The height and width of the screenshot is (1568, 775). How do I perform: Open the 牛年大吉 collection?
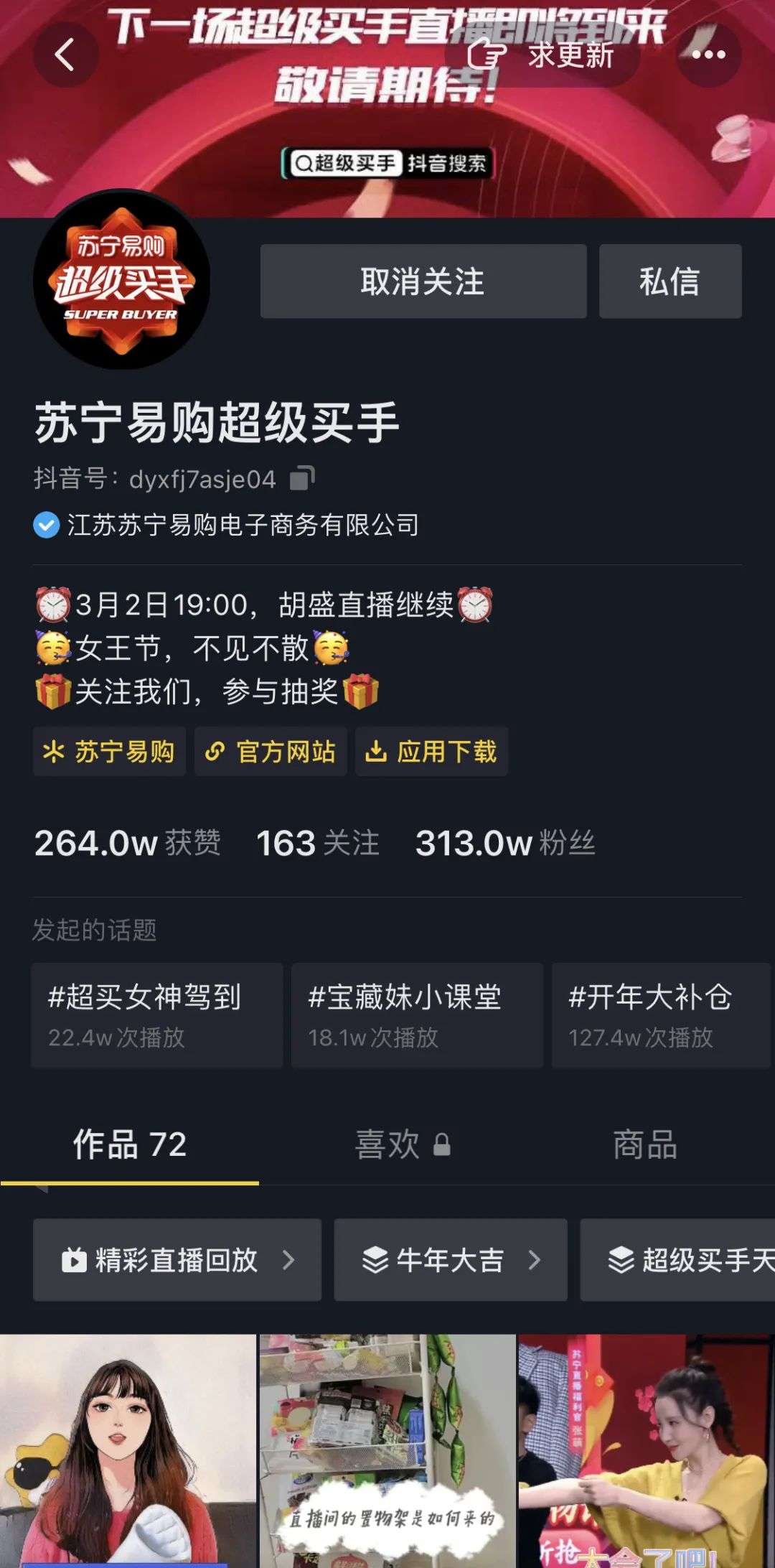tap(451, 1260)
